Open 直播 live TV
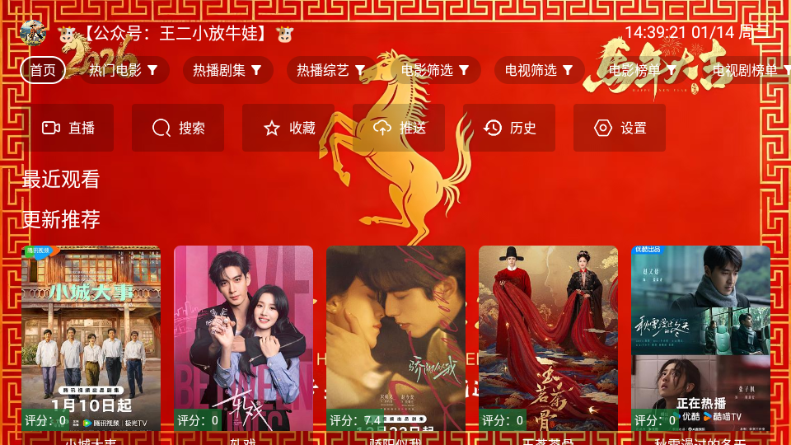 [68, 128]
